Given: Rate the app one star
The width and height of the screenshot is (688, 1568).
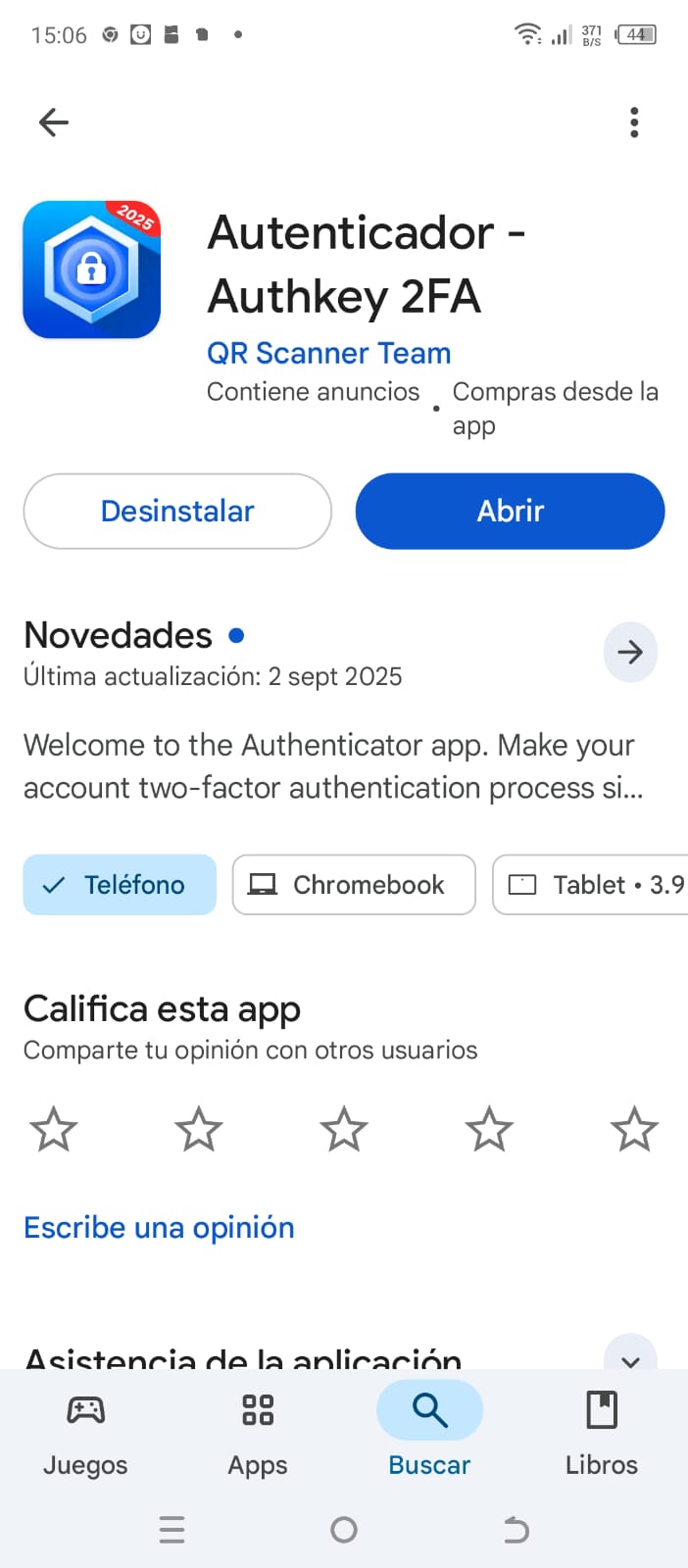Looking at the screenshot, I should [54, 1129].
